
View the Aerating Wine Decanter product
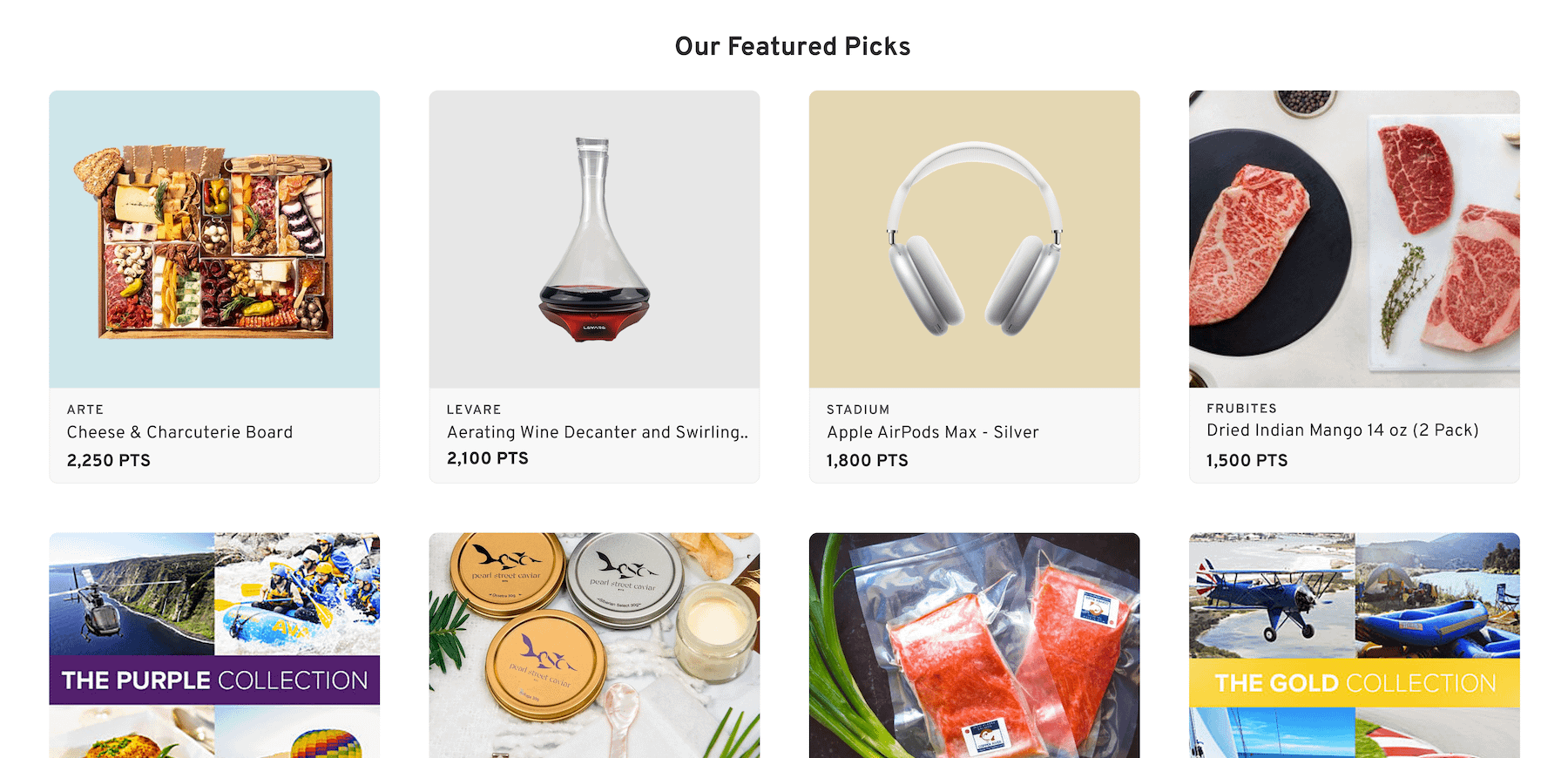(594, 286)
